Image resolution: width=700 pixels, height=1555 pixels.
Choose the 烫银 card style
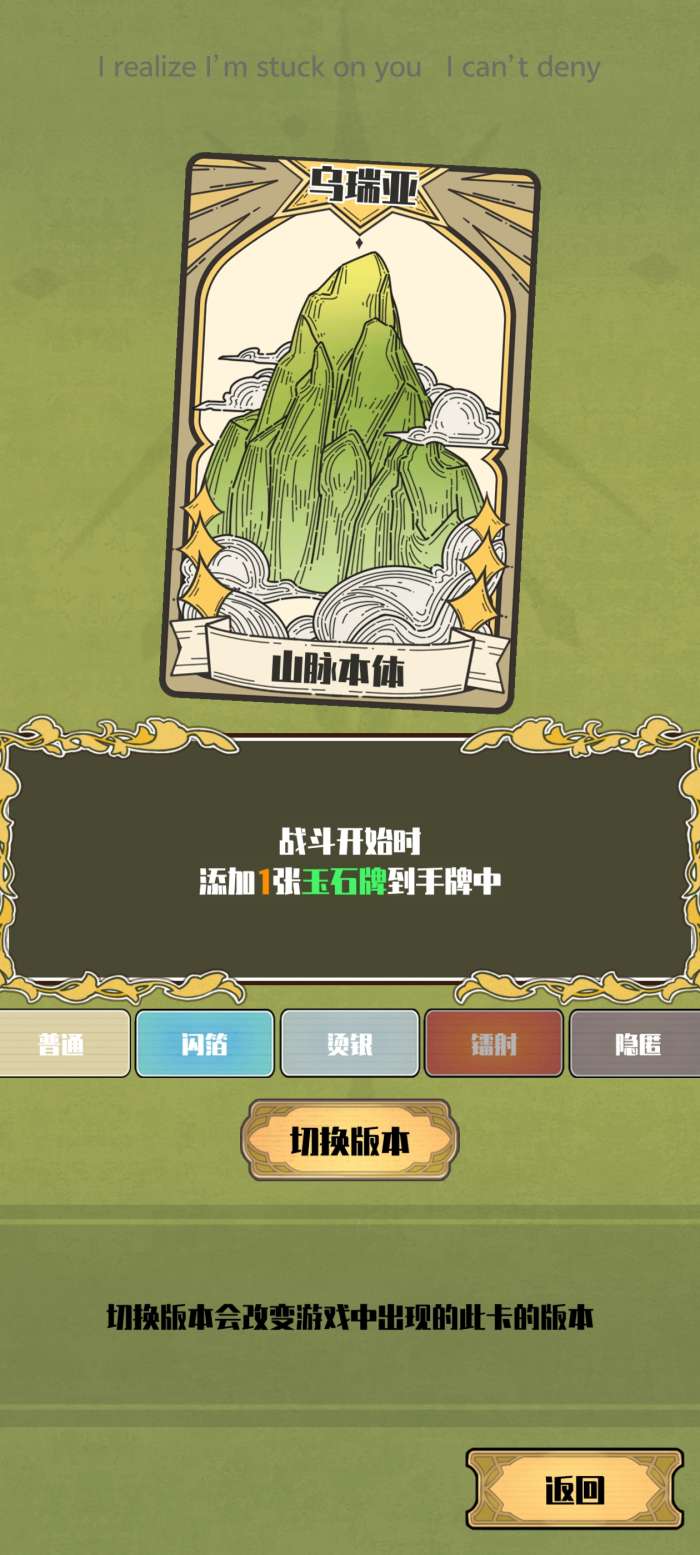[349, 1044]
